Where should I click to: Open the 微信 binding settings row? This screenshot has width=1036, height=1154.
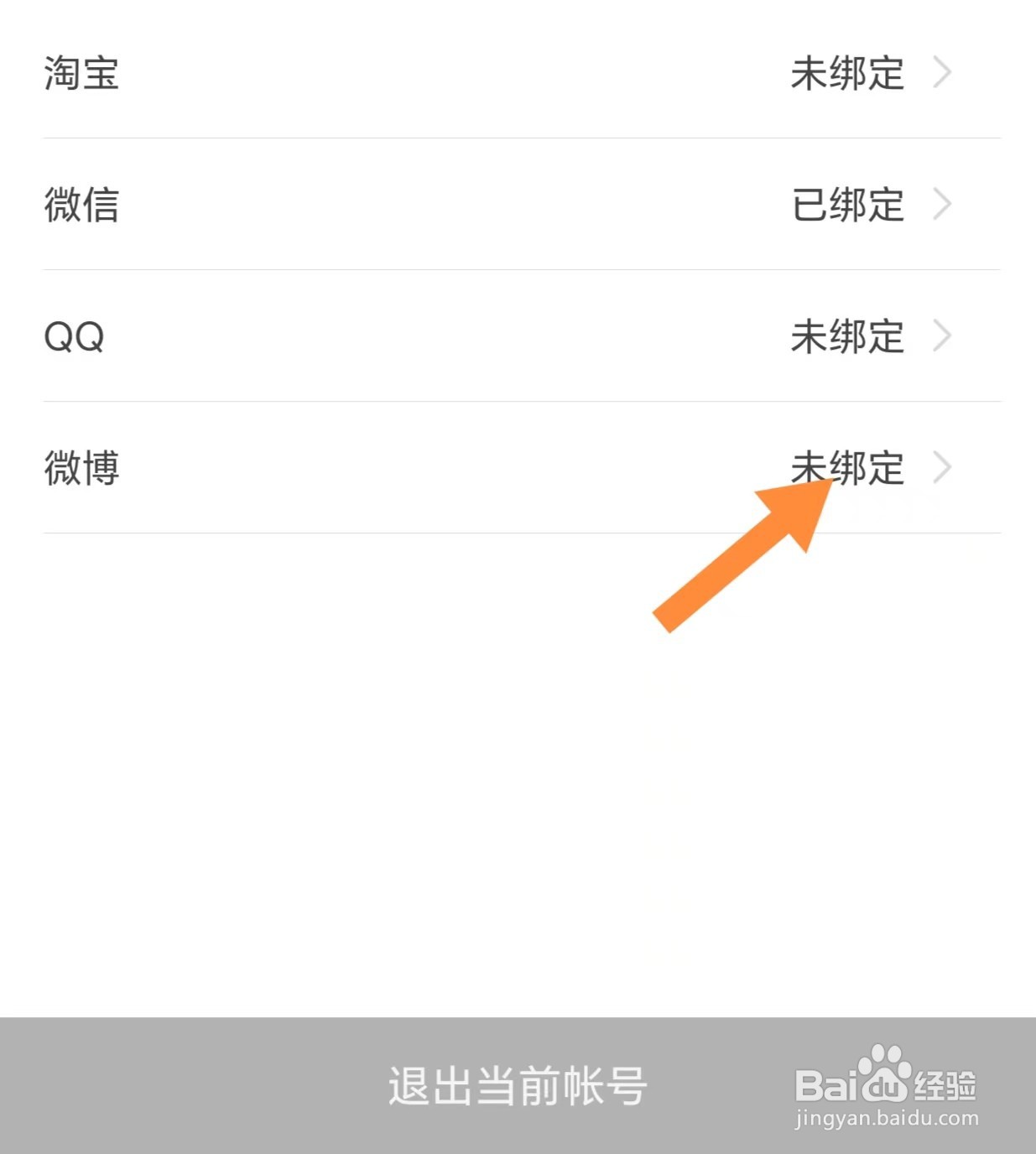[x=503, y=205]
